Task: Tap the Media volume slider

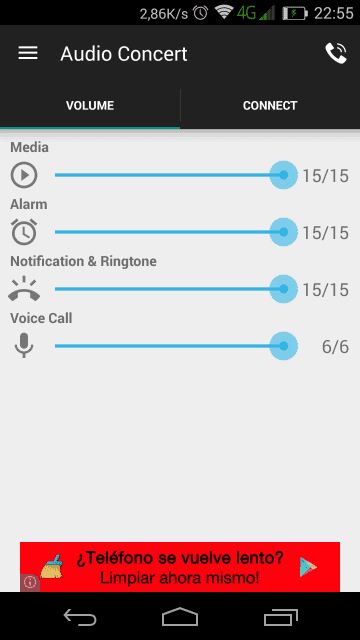Action: pos(176,175)
